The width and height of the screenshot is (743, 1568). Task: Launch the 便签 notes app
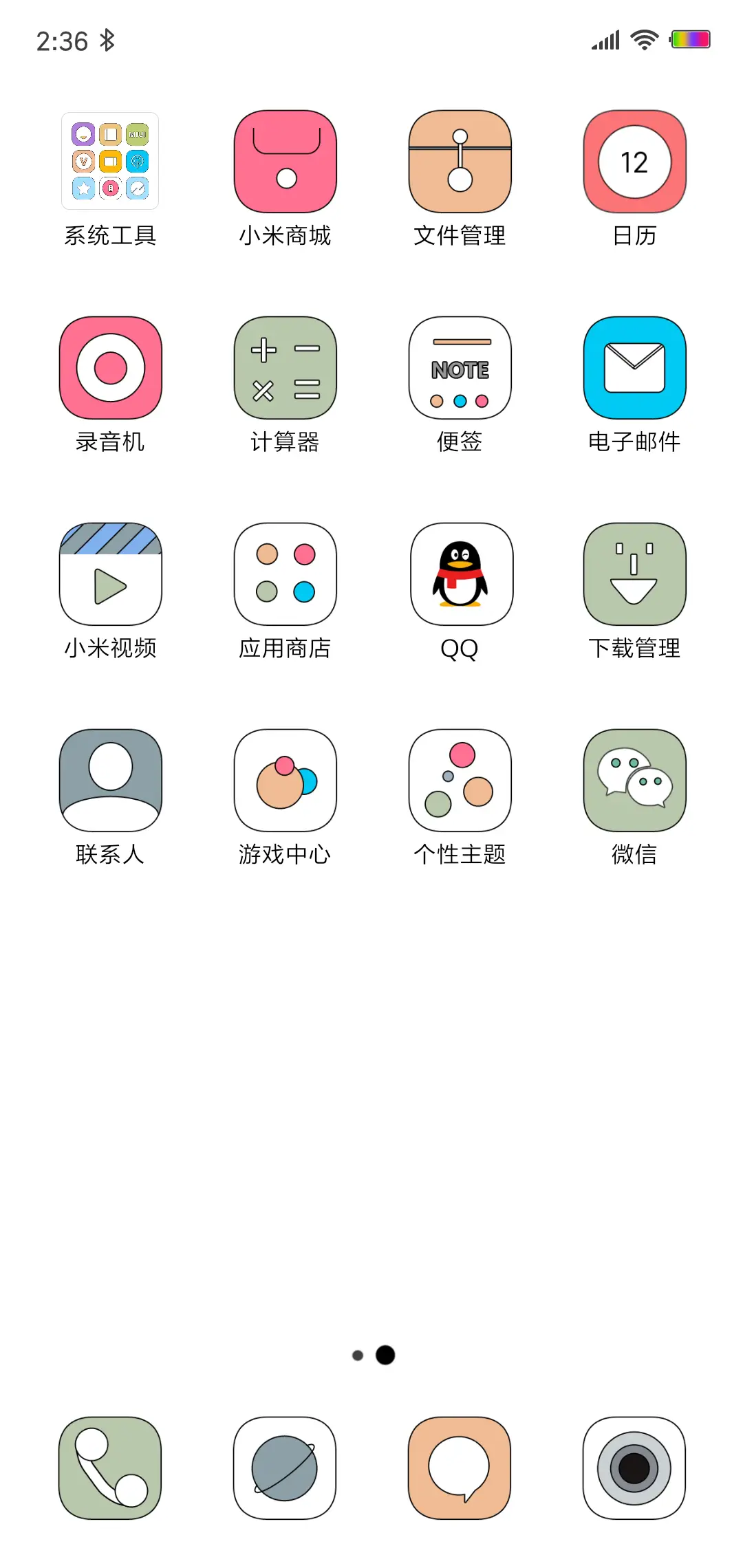click(x=460, y=368)
